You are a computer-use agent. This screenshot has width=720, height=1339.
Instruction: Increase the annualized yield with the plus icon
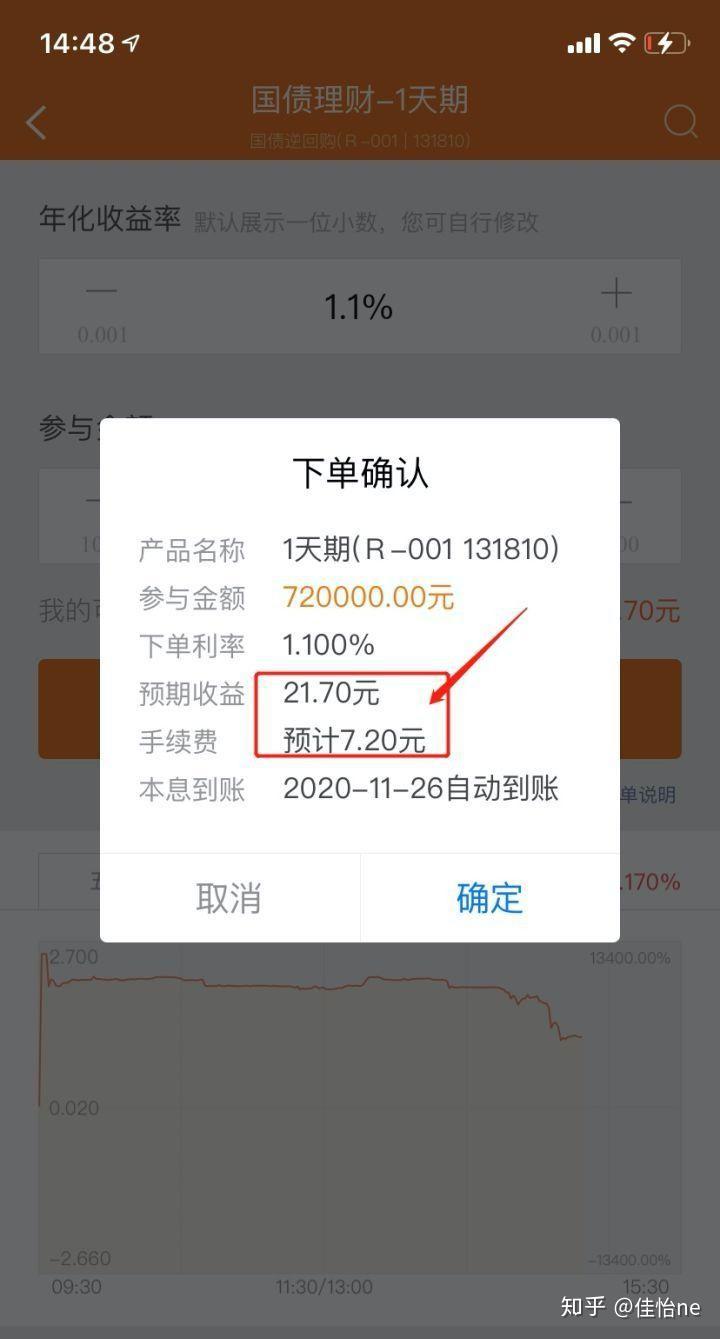click(x=617, y=293)
